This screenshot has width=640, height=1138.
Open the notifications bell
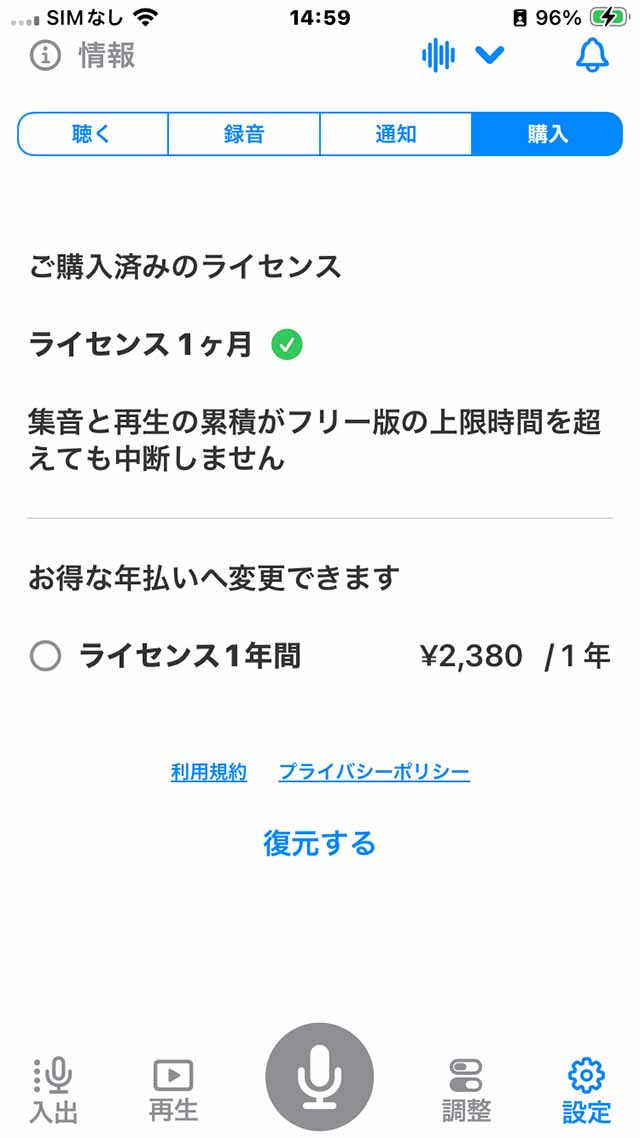[x=592, y=55]
